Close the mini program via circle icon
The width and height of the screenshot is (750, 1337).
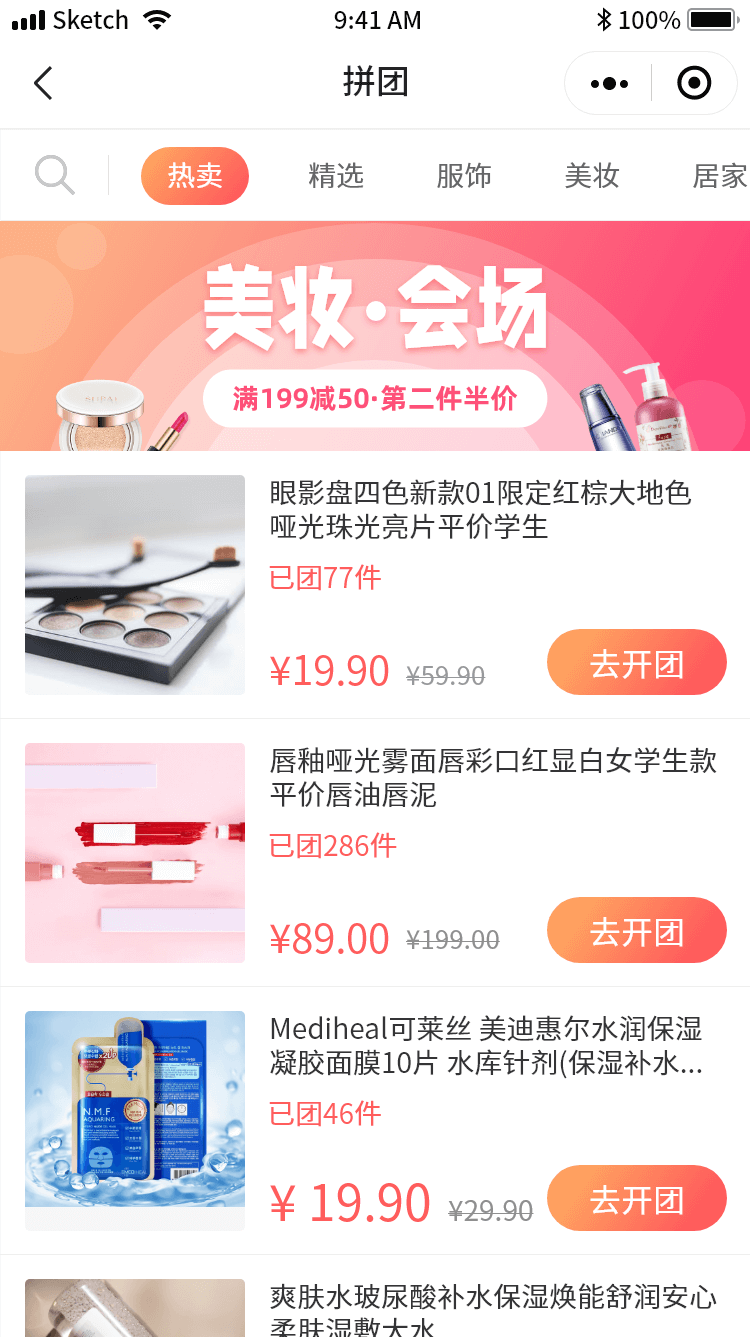pyautogui.click(x=694, y=83)
